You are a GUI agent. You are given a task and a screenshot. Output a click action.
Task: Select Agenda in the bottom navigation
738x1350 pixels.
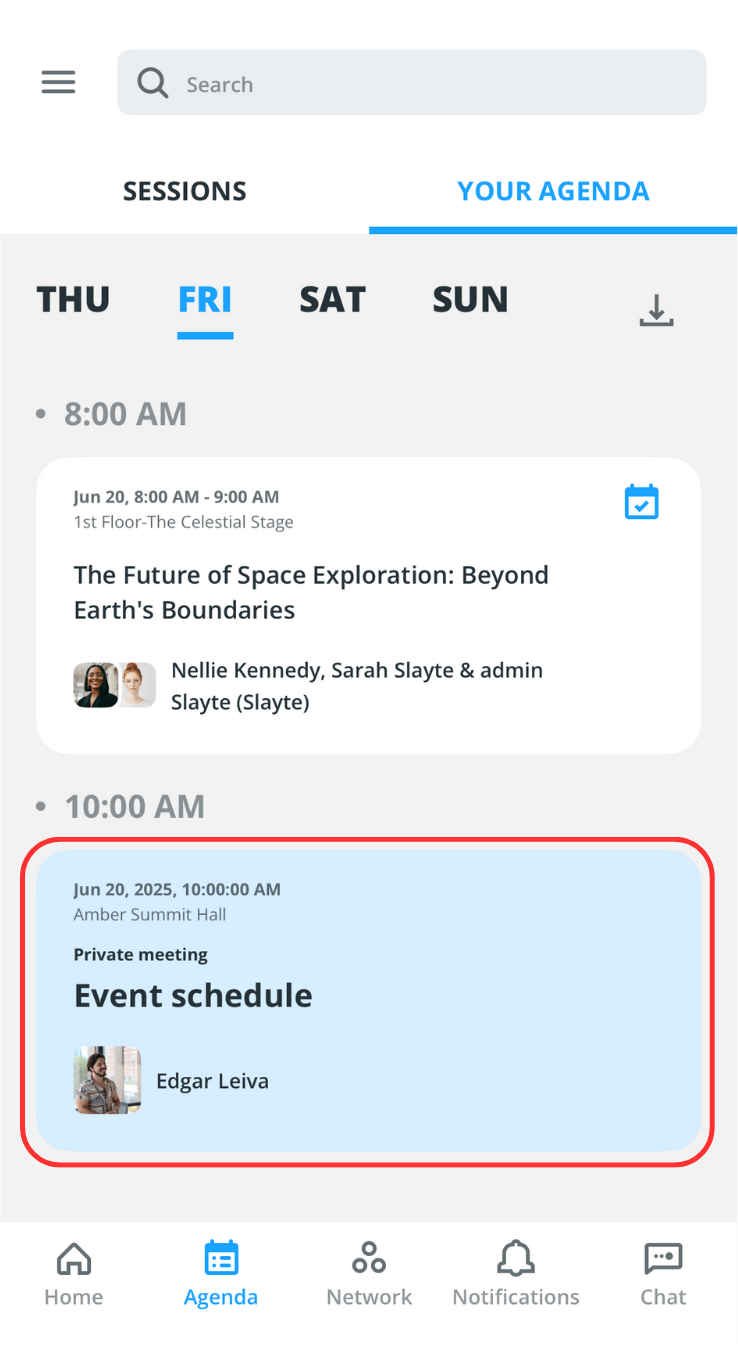point(221,1274)
